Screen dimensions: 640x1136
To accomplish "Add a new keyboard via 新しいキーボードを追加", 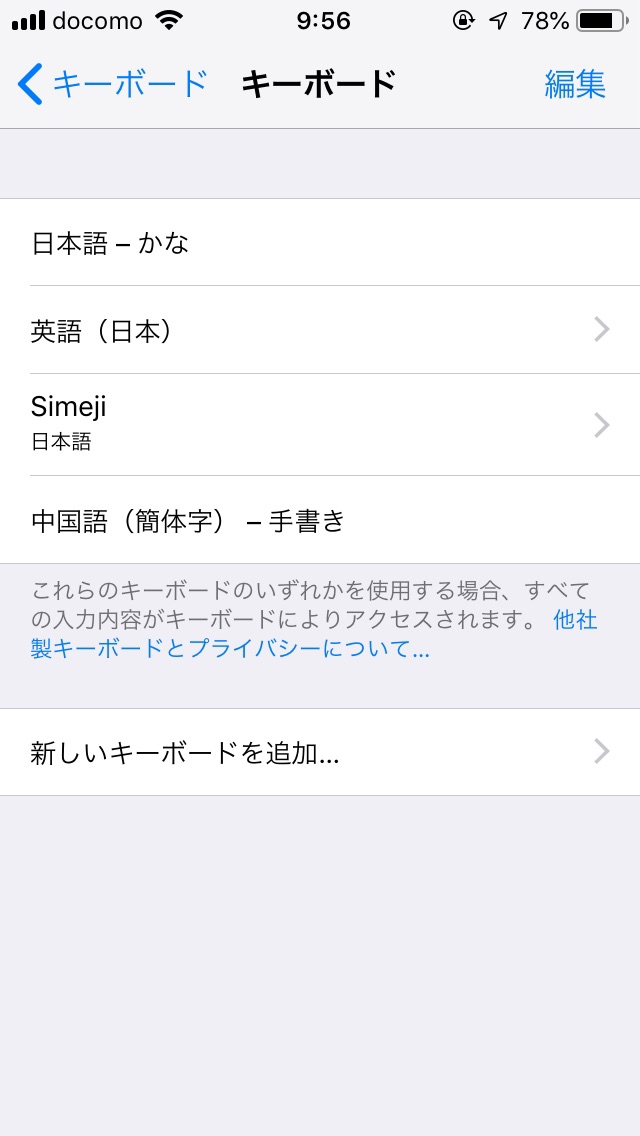I will [x=320, y=752].
